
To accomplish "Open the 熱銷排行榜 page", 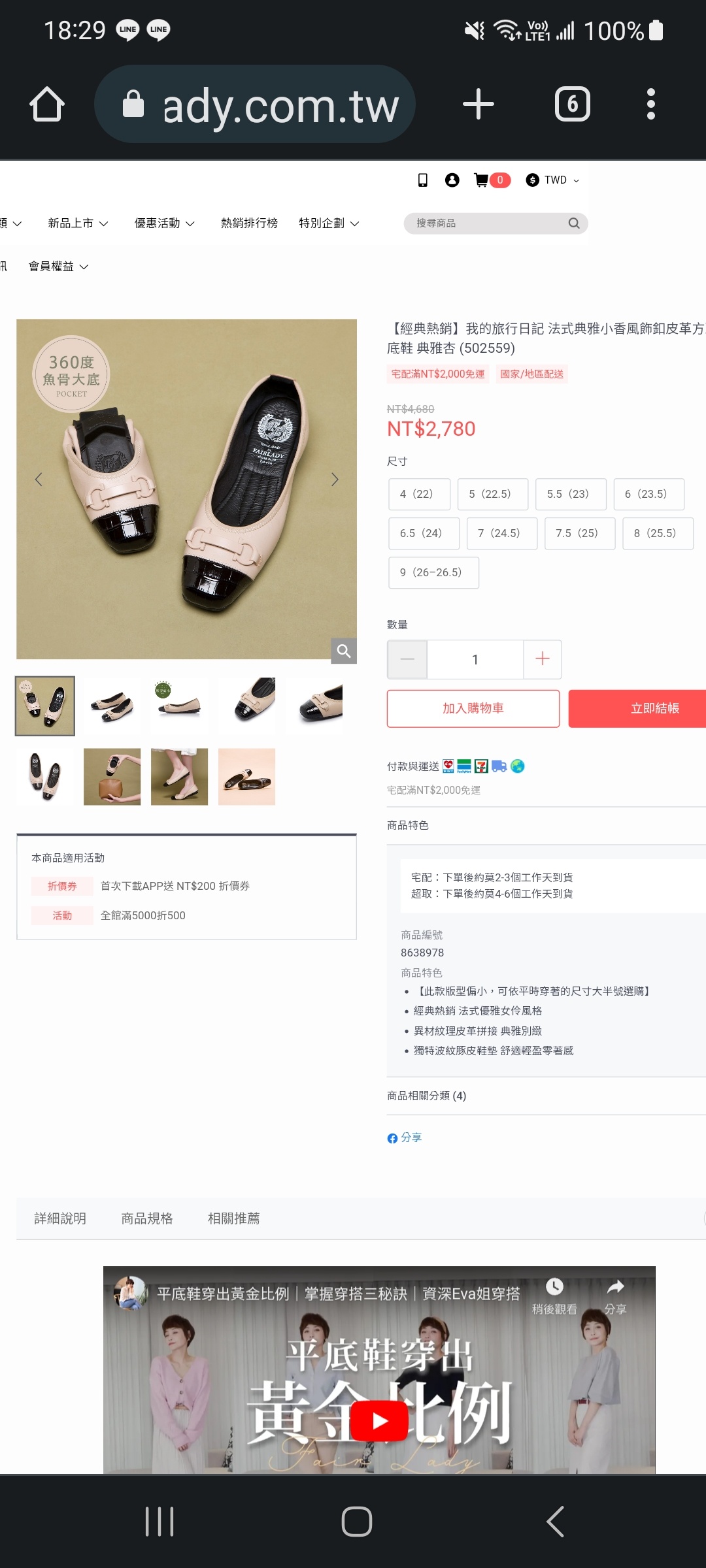I will [x=249, y=223].
